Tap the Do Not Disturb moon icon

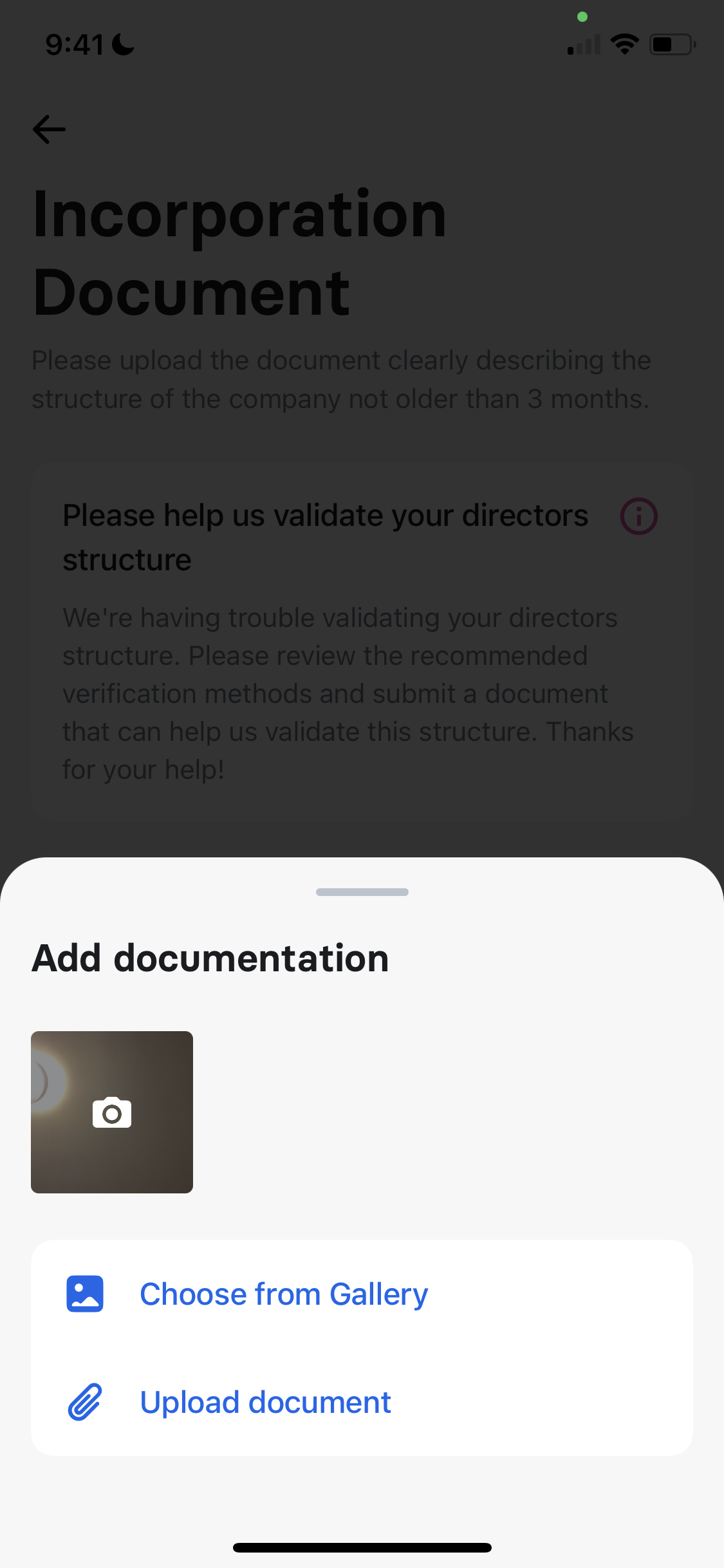(121, 43)
